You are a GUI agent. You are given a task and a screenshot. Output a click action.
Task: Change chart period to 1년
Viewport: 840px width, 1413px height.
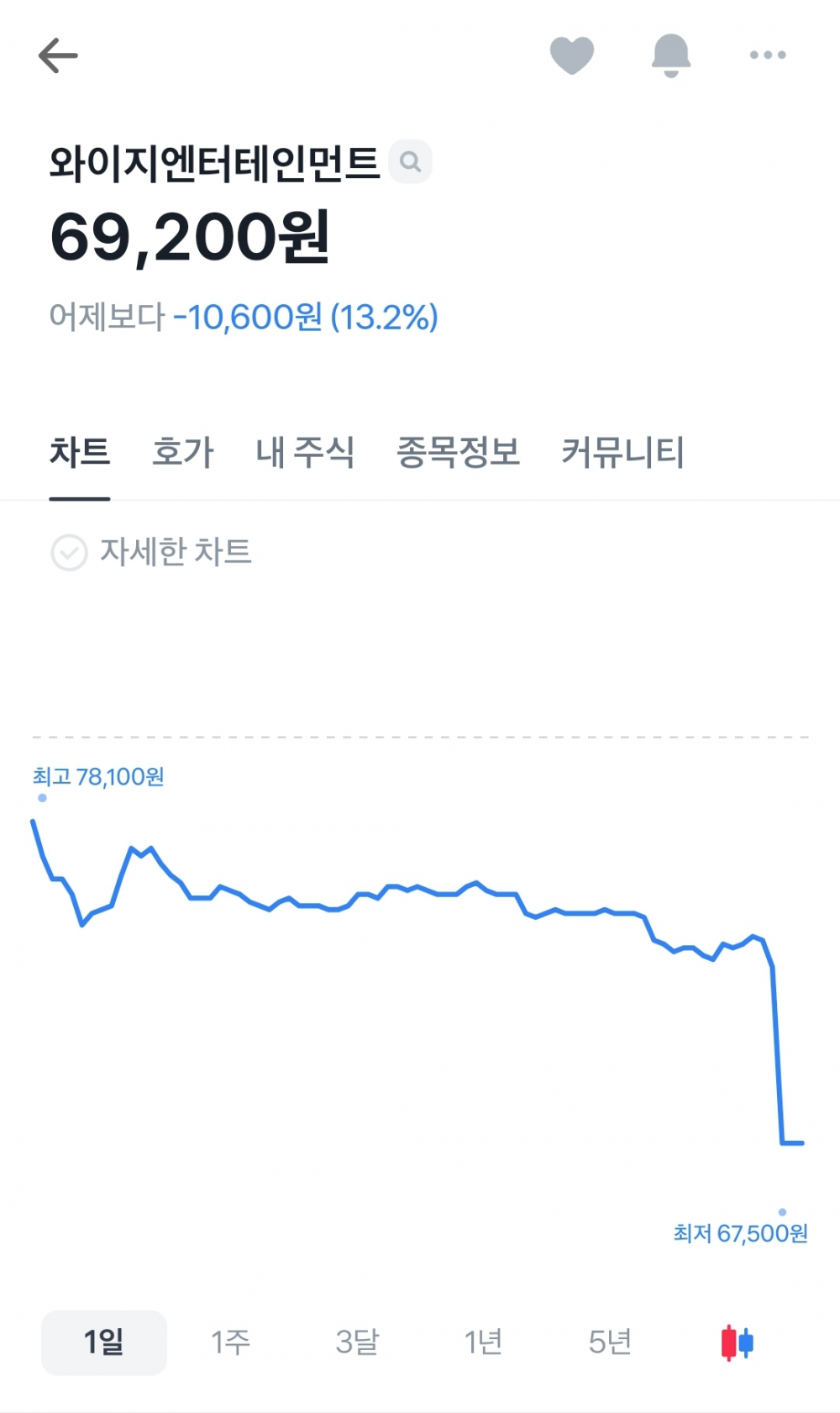pos(484,1342)
